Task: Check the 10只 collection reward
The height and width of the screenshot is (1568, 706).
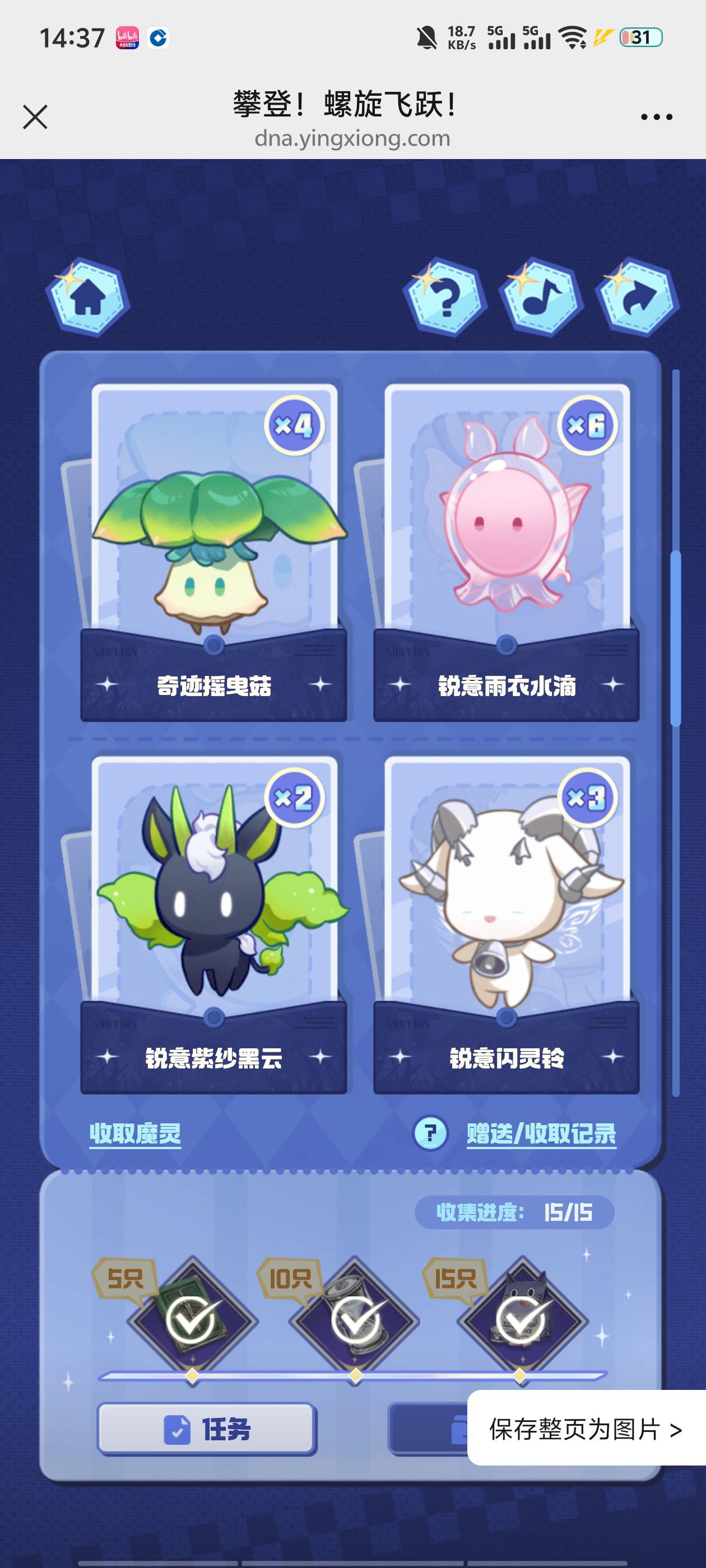Action: pyautogui.click(x=355, y=1320)
